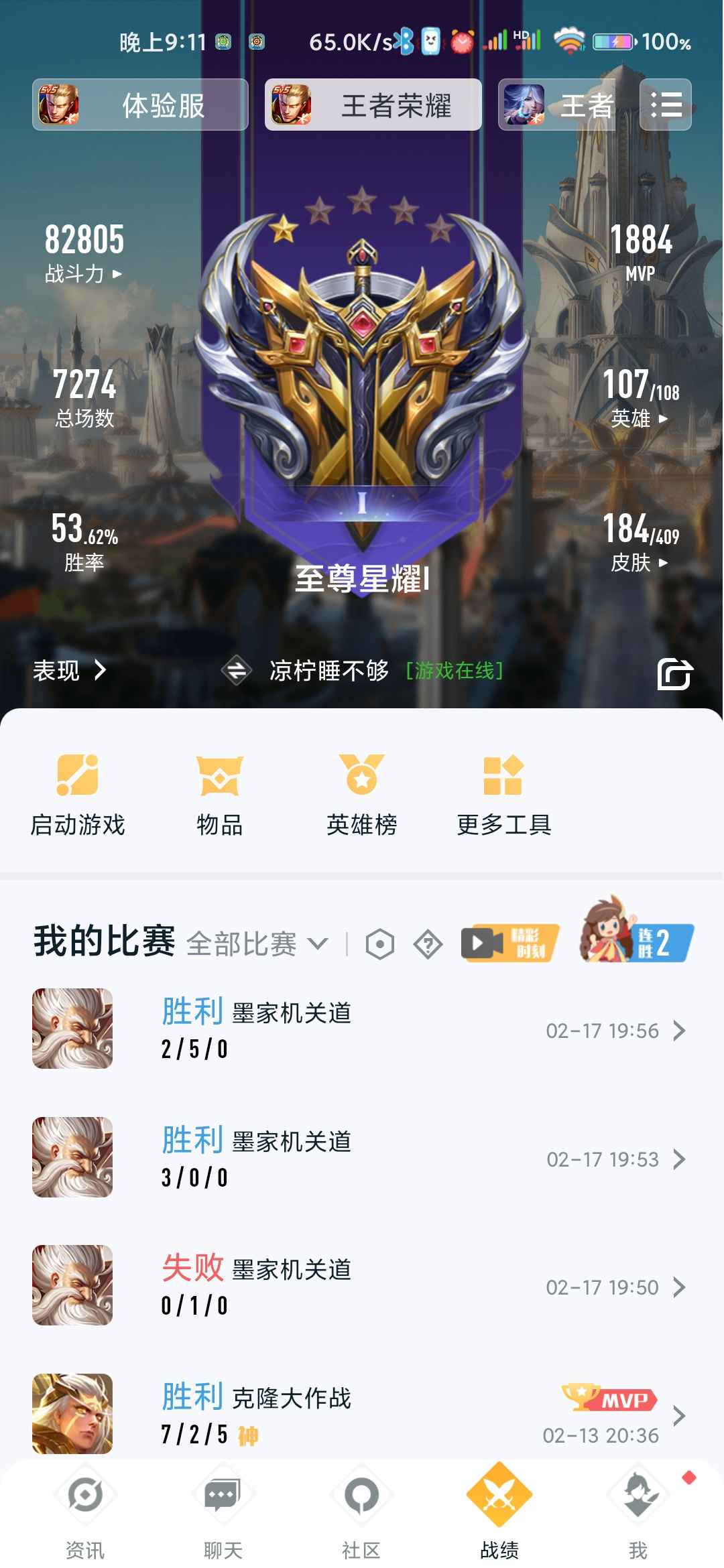Open 精彩时刻 highlight videos
Screen dimensions: 724x1568
coord(509,943)
